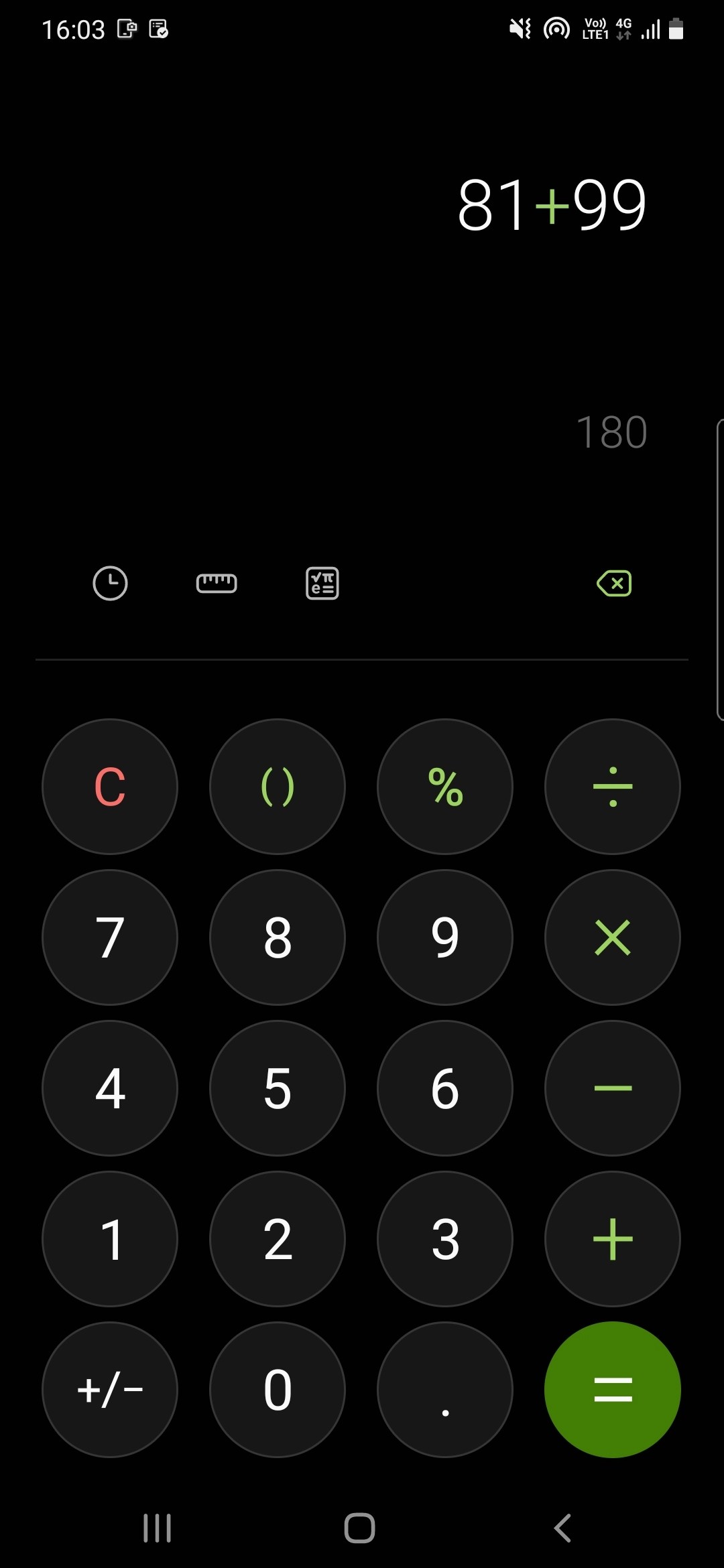Toggle sign with the +/- key
Image resolution: width=724 pixels, height=1568 pixels.
110,1390
